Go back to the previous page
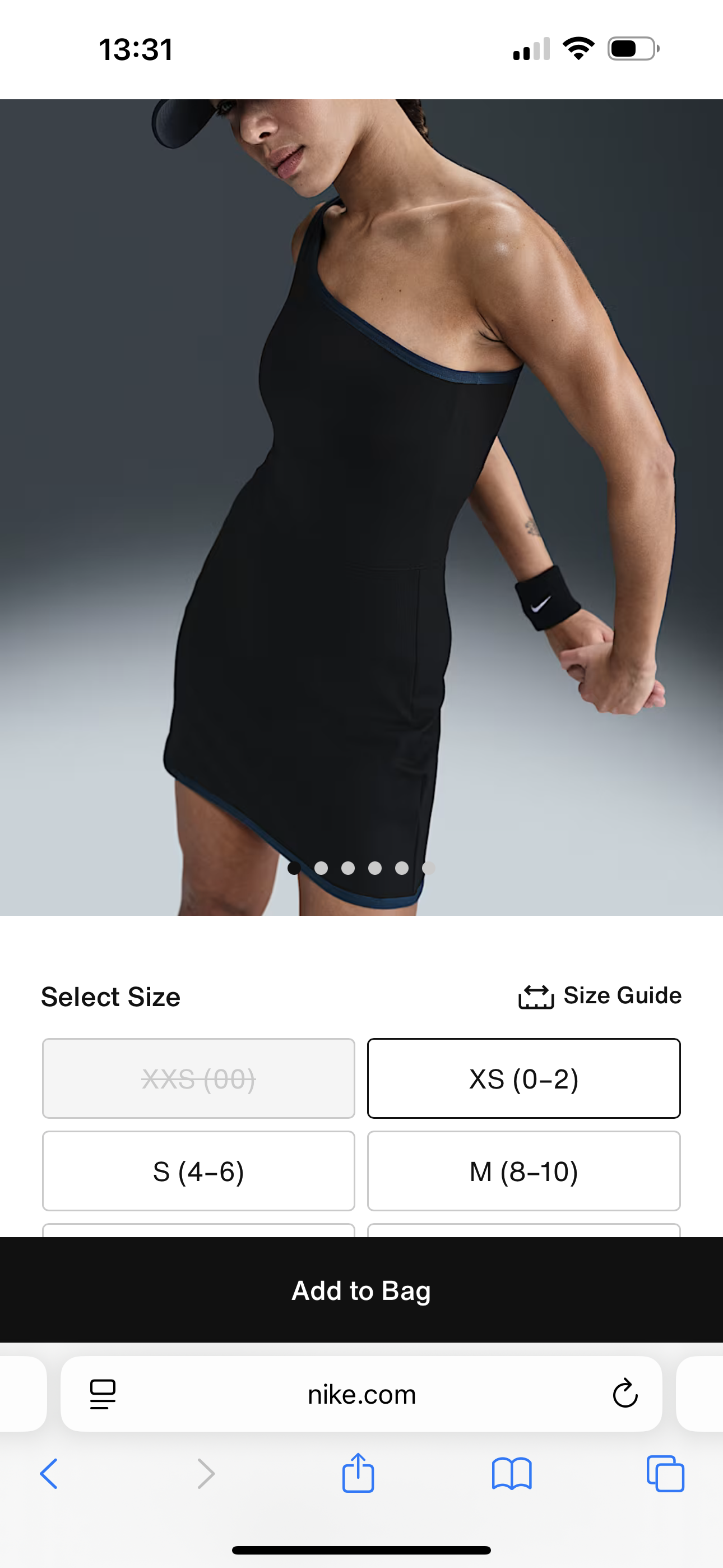This screenshot has height=1568, width=723. click(49, 1474)
